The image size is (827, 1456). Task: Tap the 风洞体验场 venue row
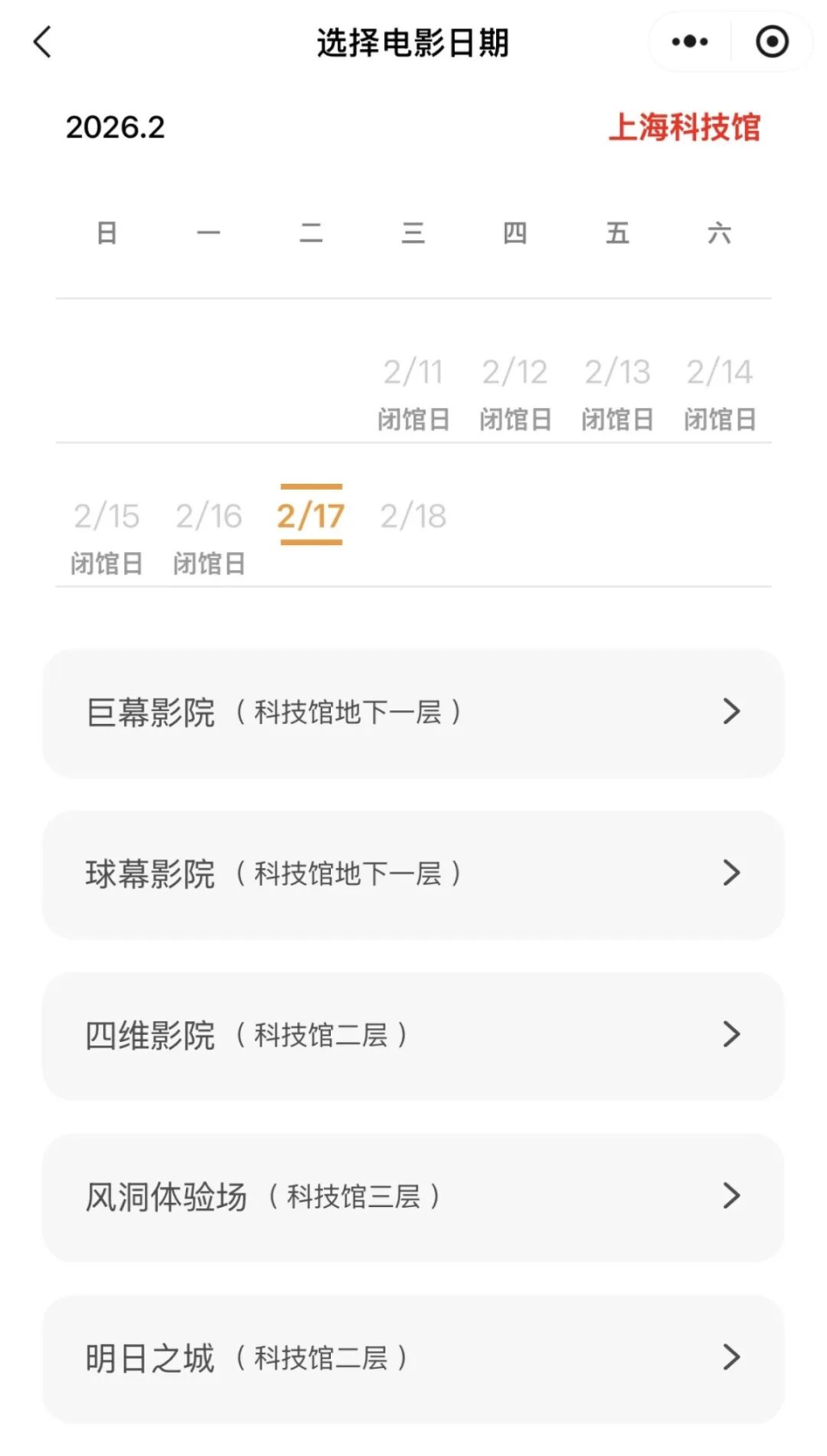click(413, 1196)
